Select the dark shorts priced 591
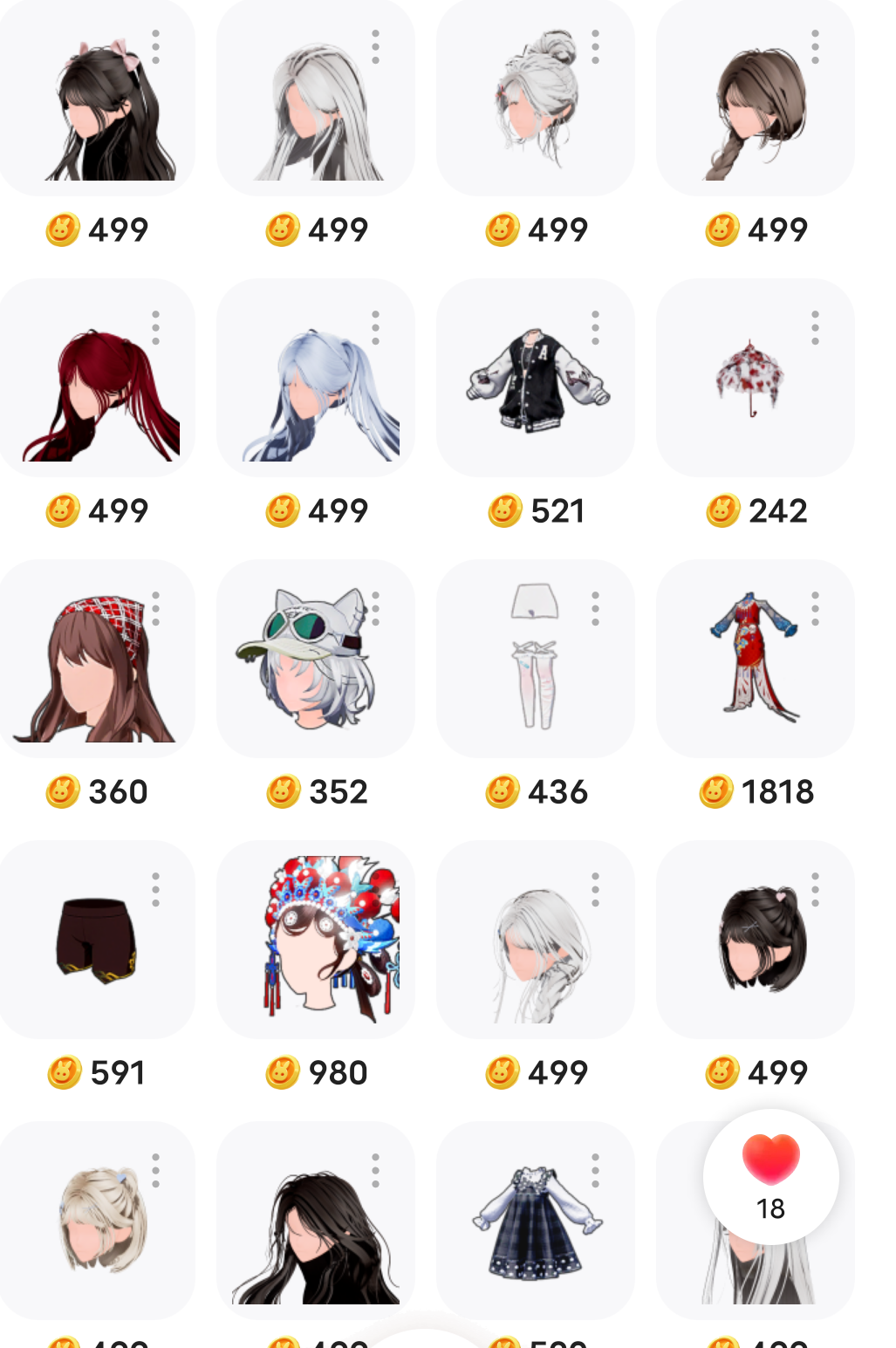 96,941
